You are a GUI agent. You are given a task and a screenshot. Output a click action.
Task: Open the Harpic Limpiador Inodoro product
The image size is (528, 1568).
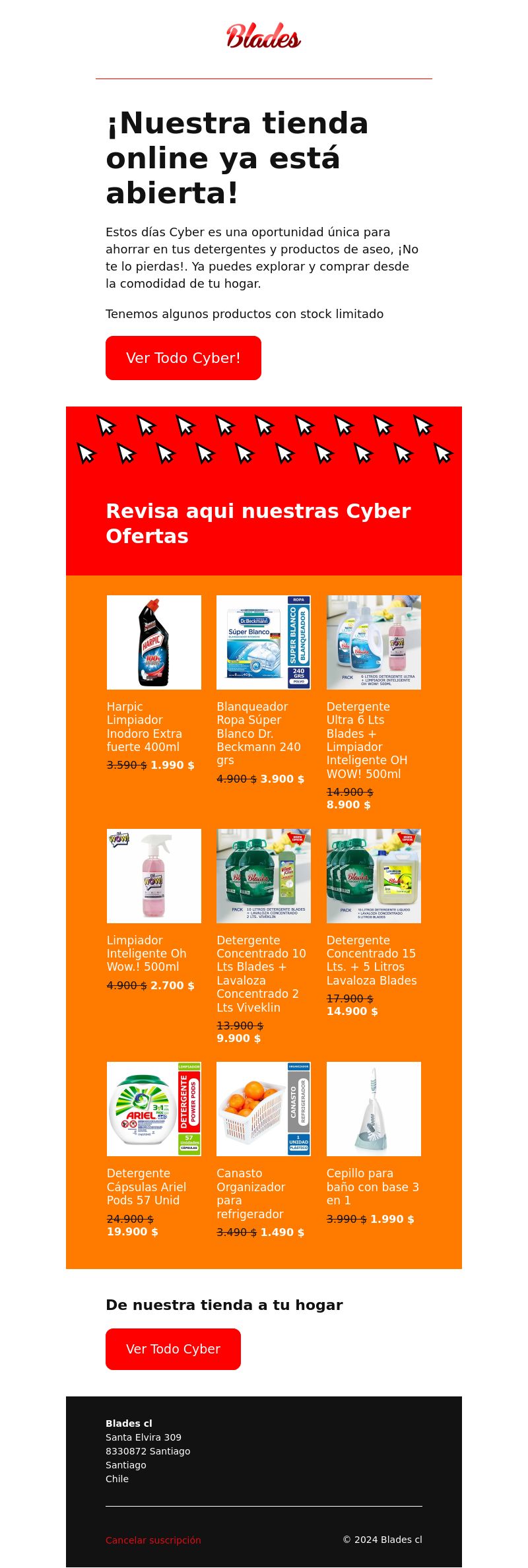(x=154, y=642)
